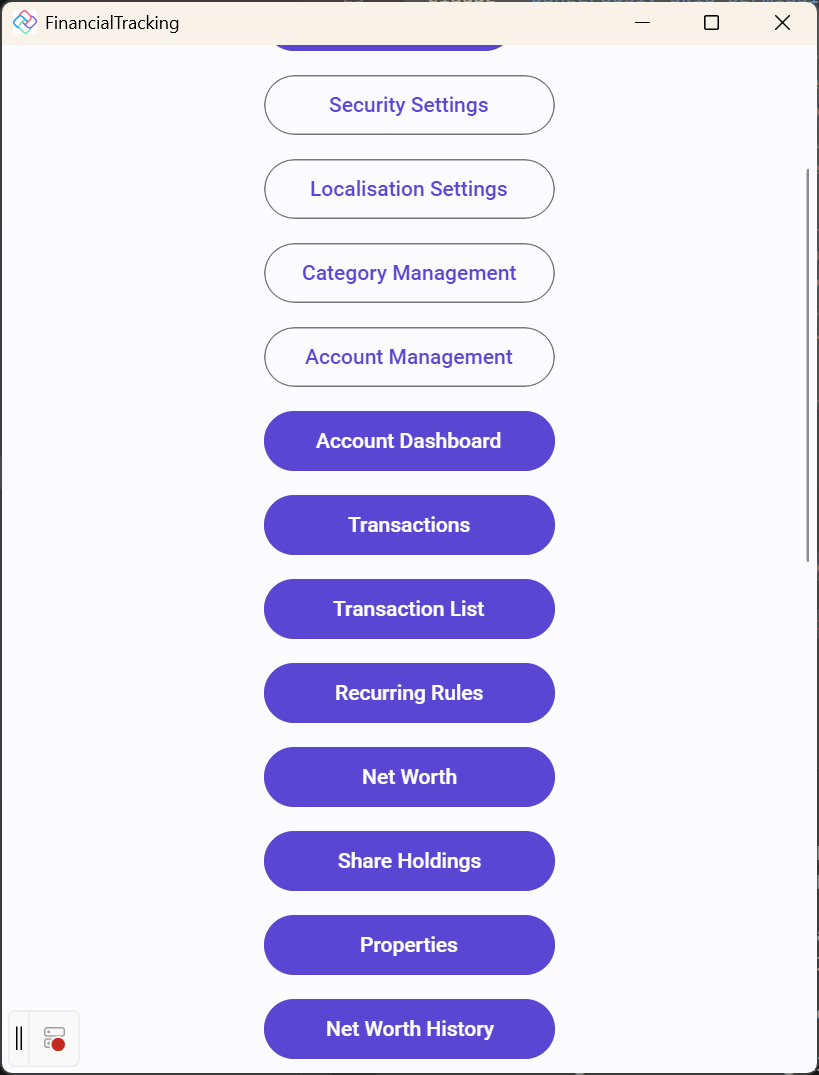Open Recurring Rules
Viewport: 819px width, 1075px height.
[409, 693]
